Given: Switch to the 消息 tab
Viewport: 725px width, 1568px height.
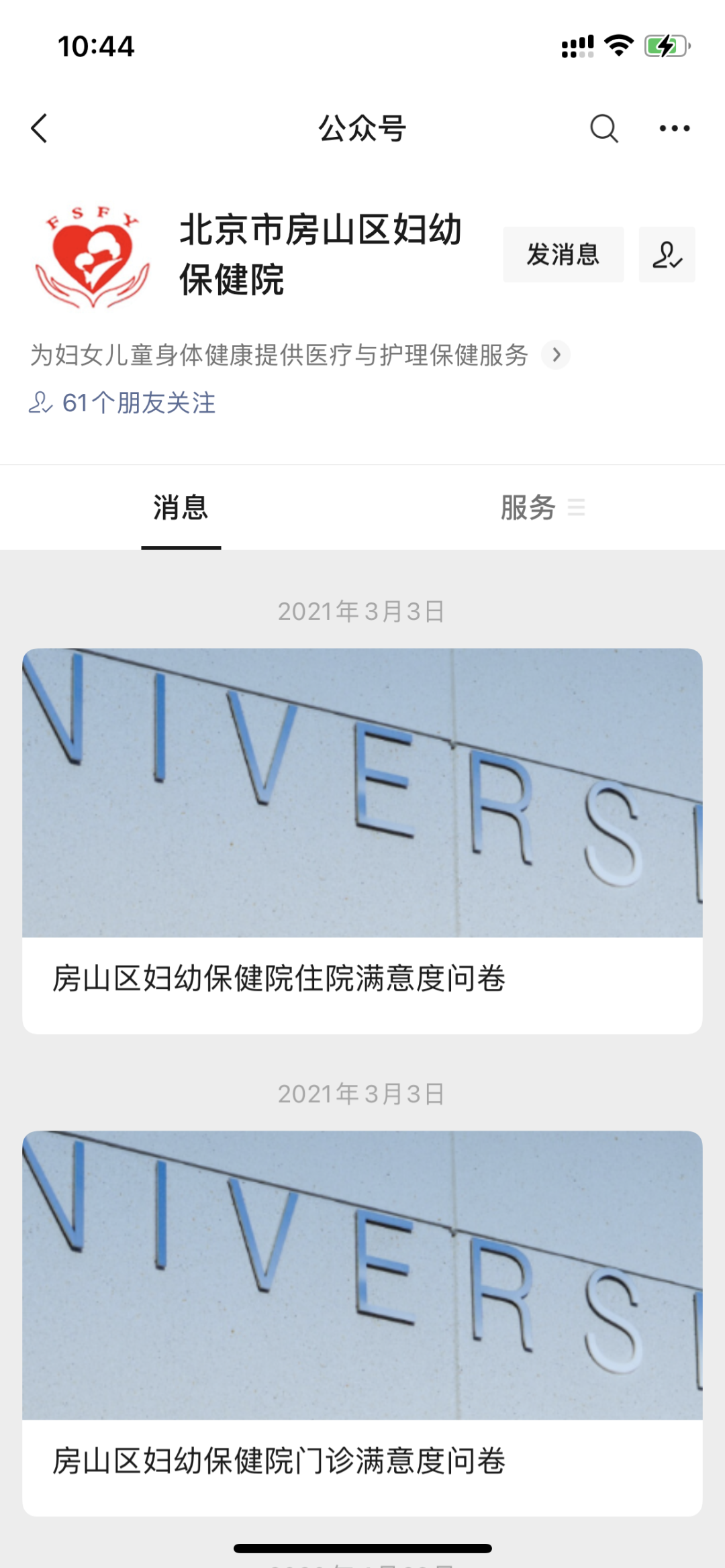Looking at the screenshot, I should pyautogui.click(x=181, y=507).
